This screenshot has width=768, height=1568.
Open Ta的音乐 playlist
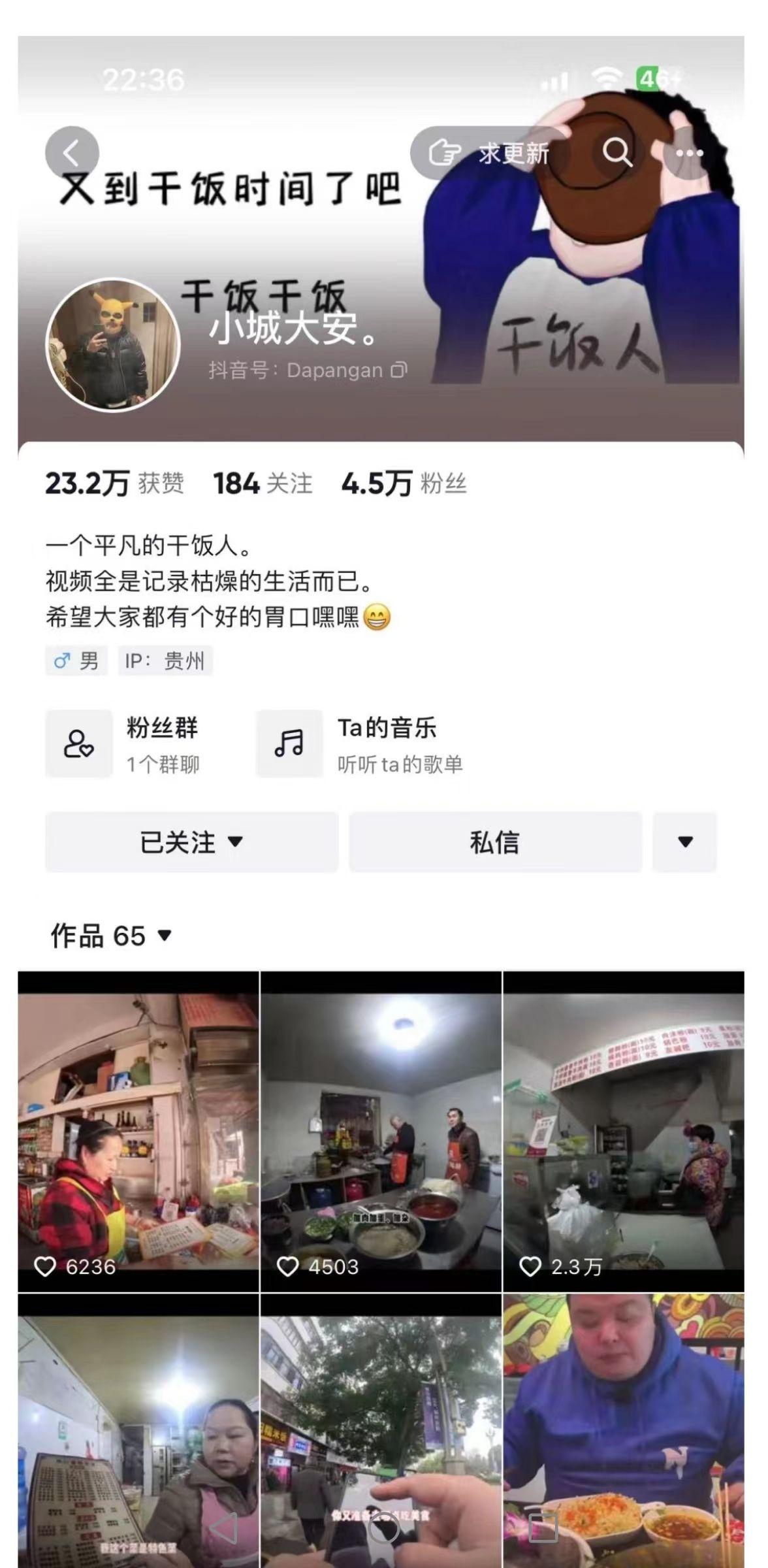pyautogui.click(x=360, y=744)
